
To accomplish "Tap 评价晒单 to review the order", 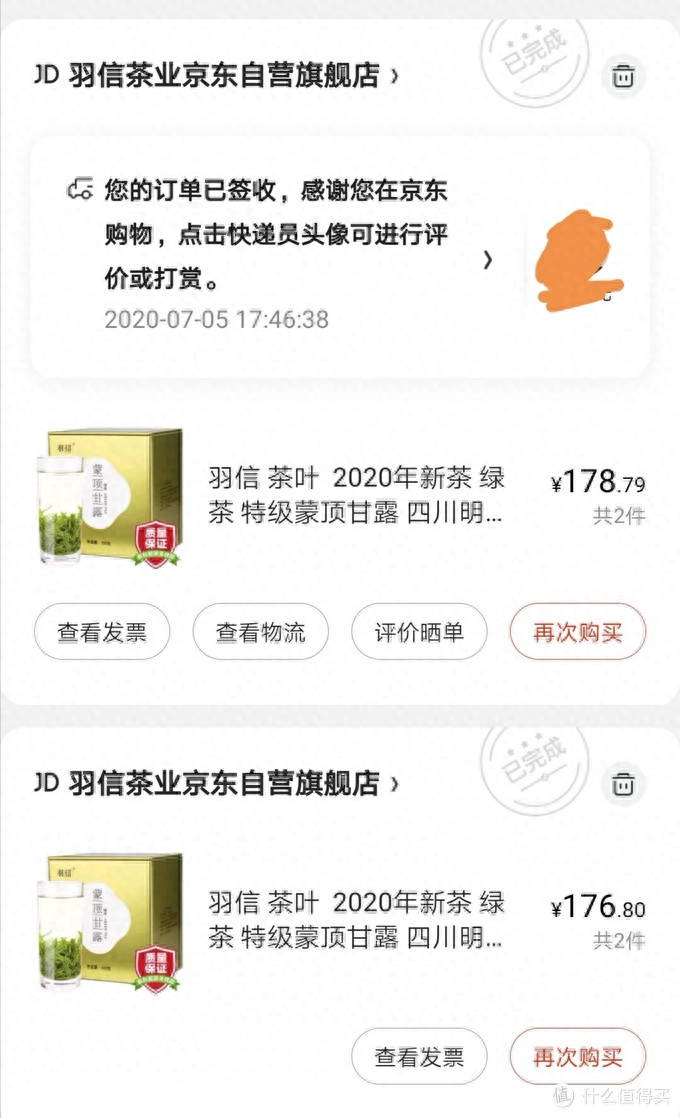I will pyautogui.click(x=419, y=632).
